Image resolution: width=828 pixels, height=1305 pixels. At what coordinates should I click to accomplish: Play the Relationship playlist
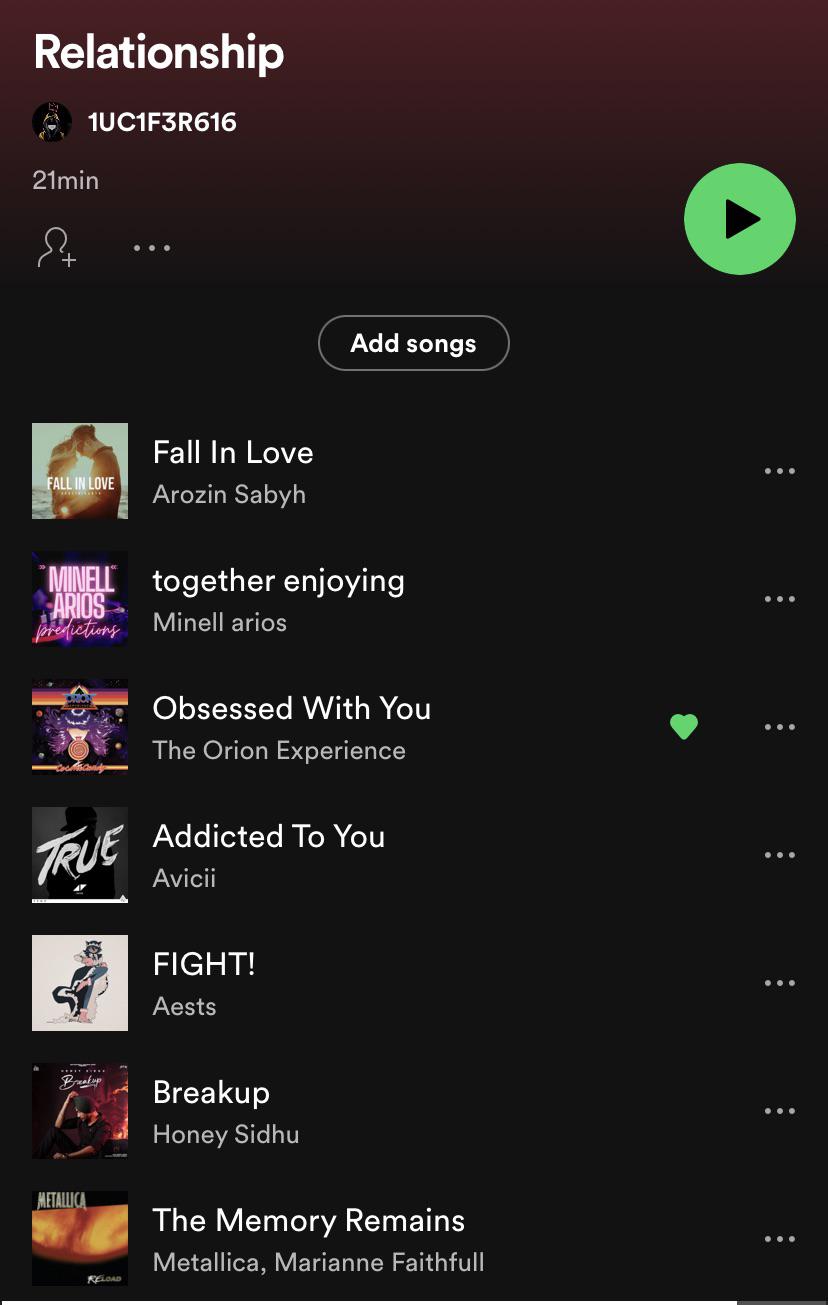(739, 219)
